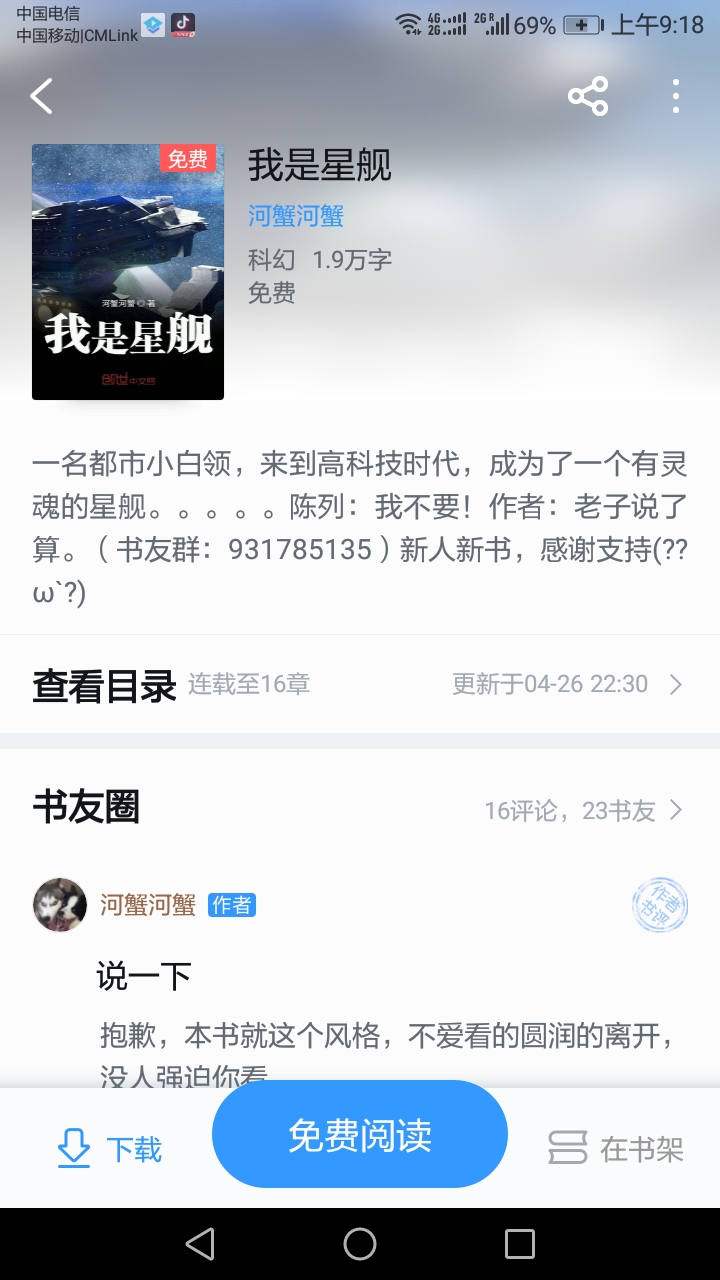Open 书友圈 comments section
Image resolution: width=720 pixels, height=1280 pixels.
358,809
